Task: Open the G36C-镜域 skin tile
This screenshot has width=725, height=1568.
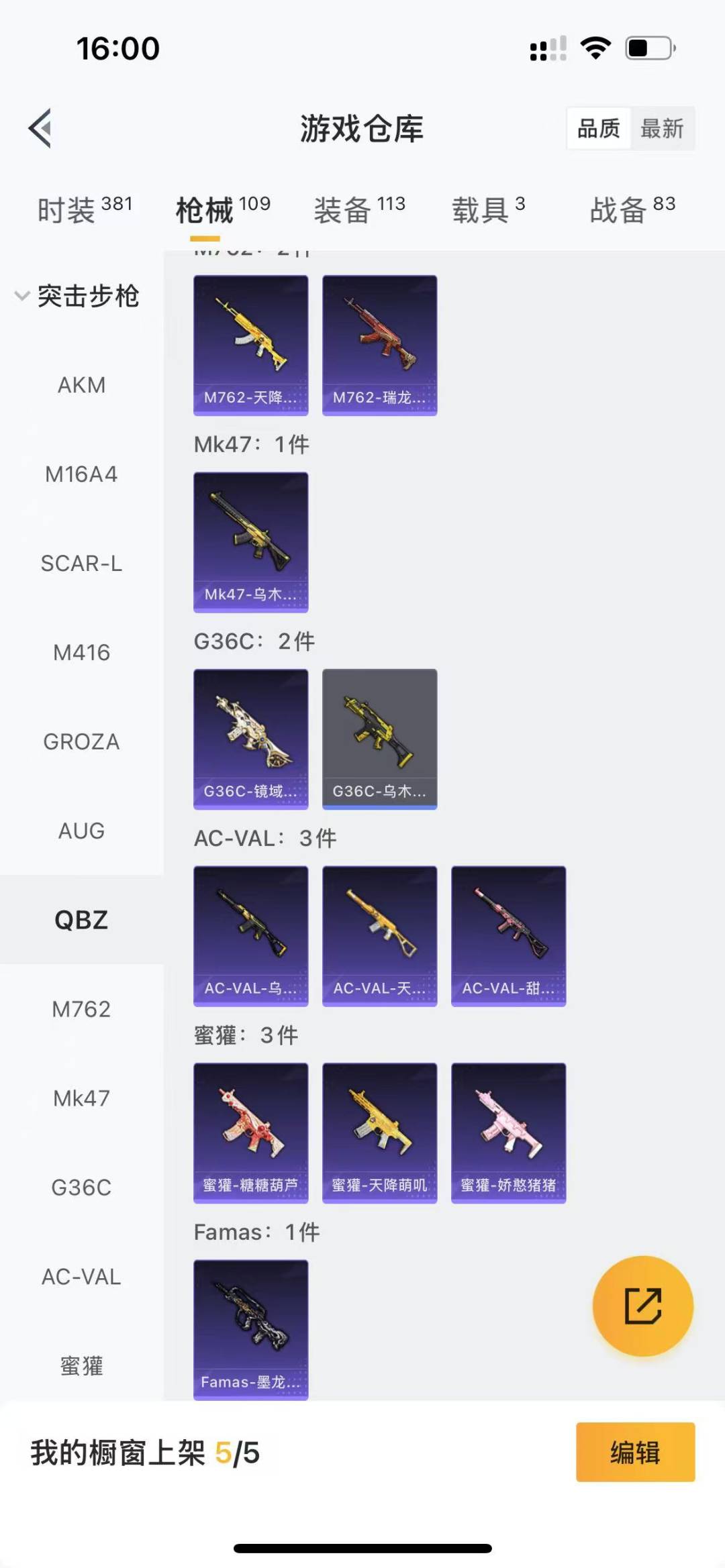Action: (x=250, y=739)
